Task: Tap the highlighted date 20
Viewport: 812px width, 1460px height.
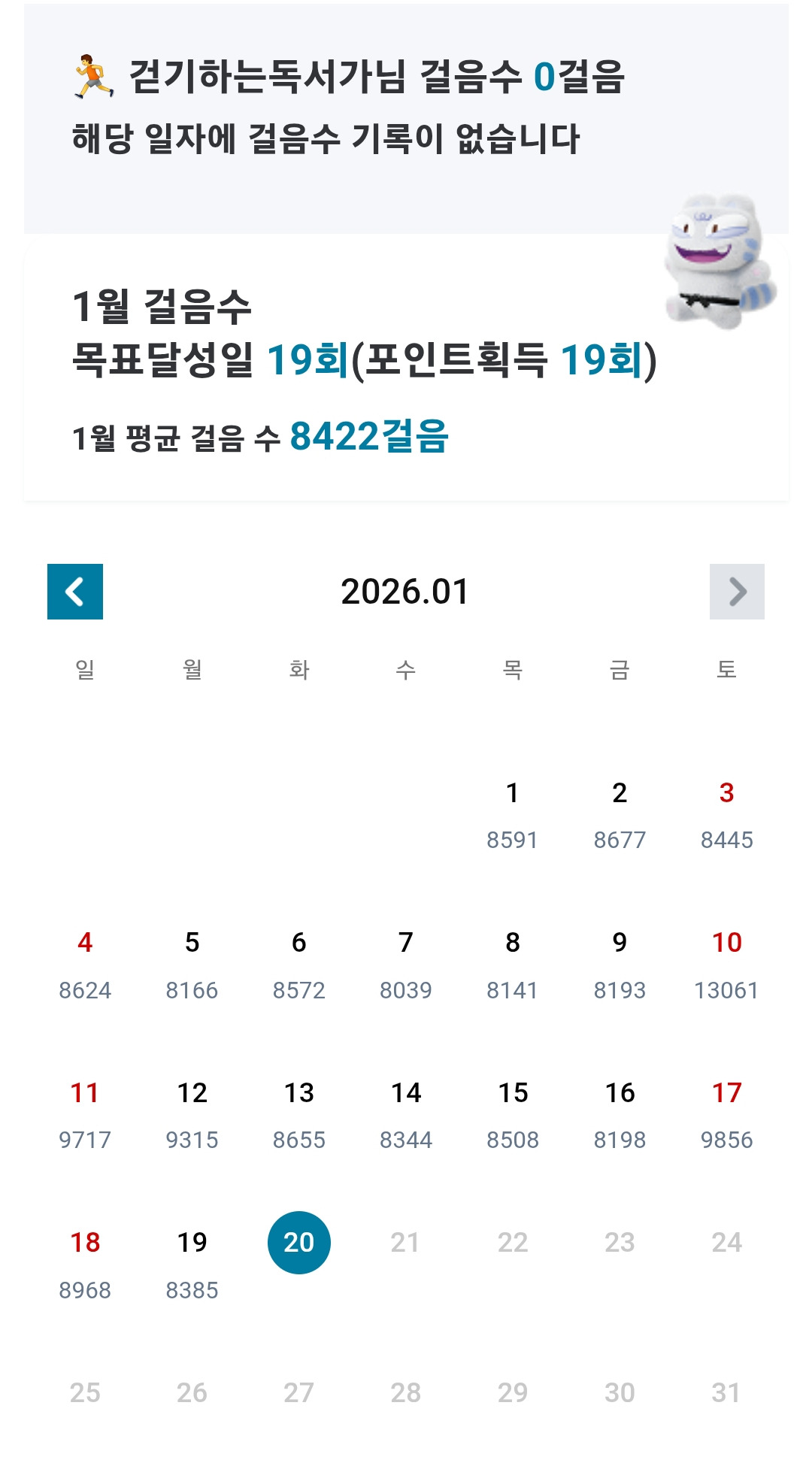Action: [x=299, y=1243]
